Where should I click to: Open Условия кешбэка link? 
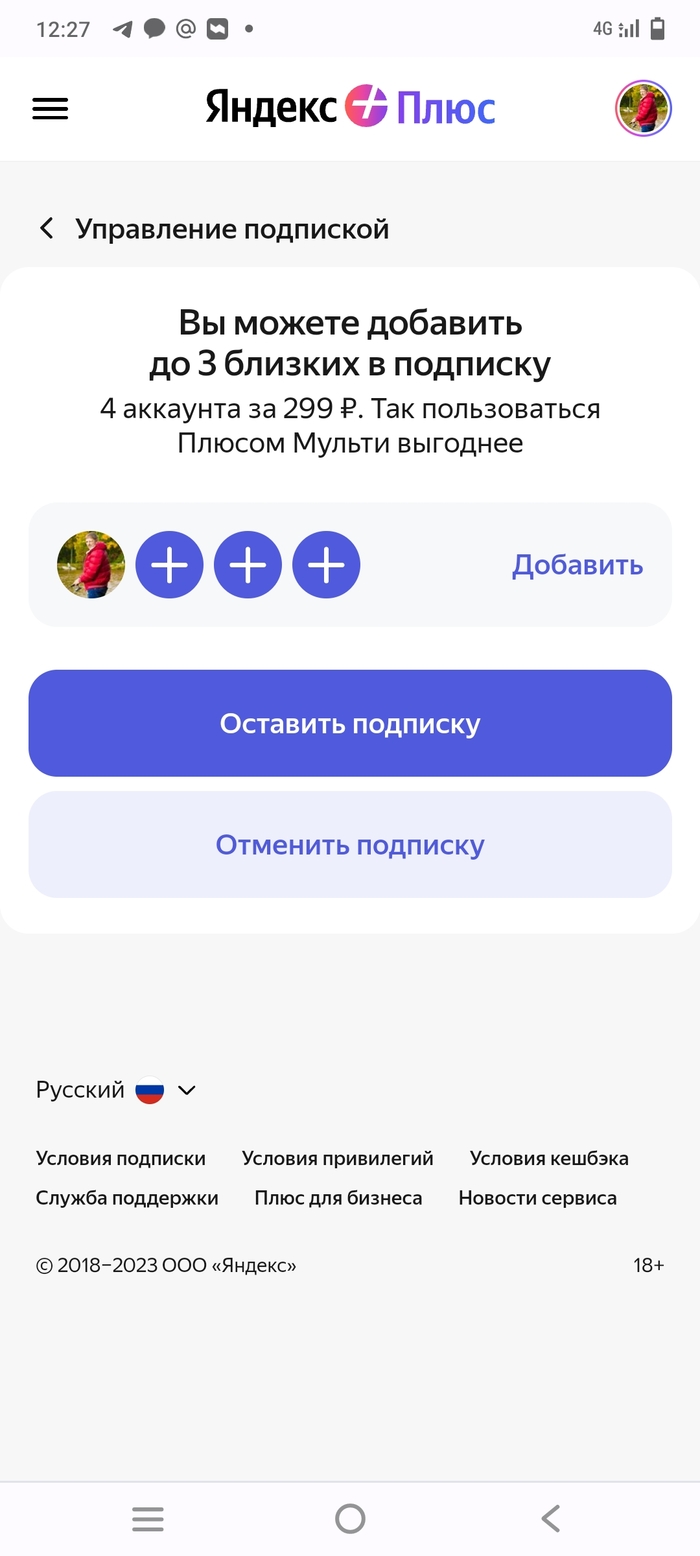(x=549, y=1158)
